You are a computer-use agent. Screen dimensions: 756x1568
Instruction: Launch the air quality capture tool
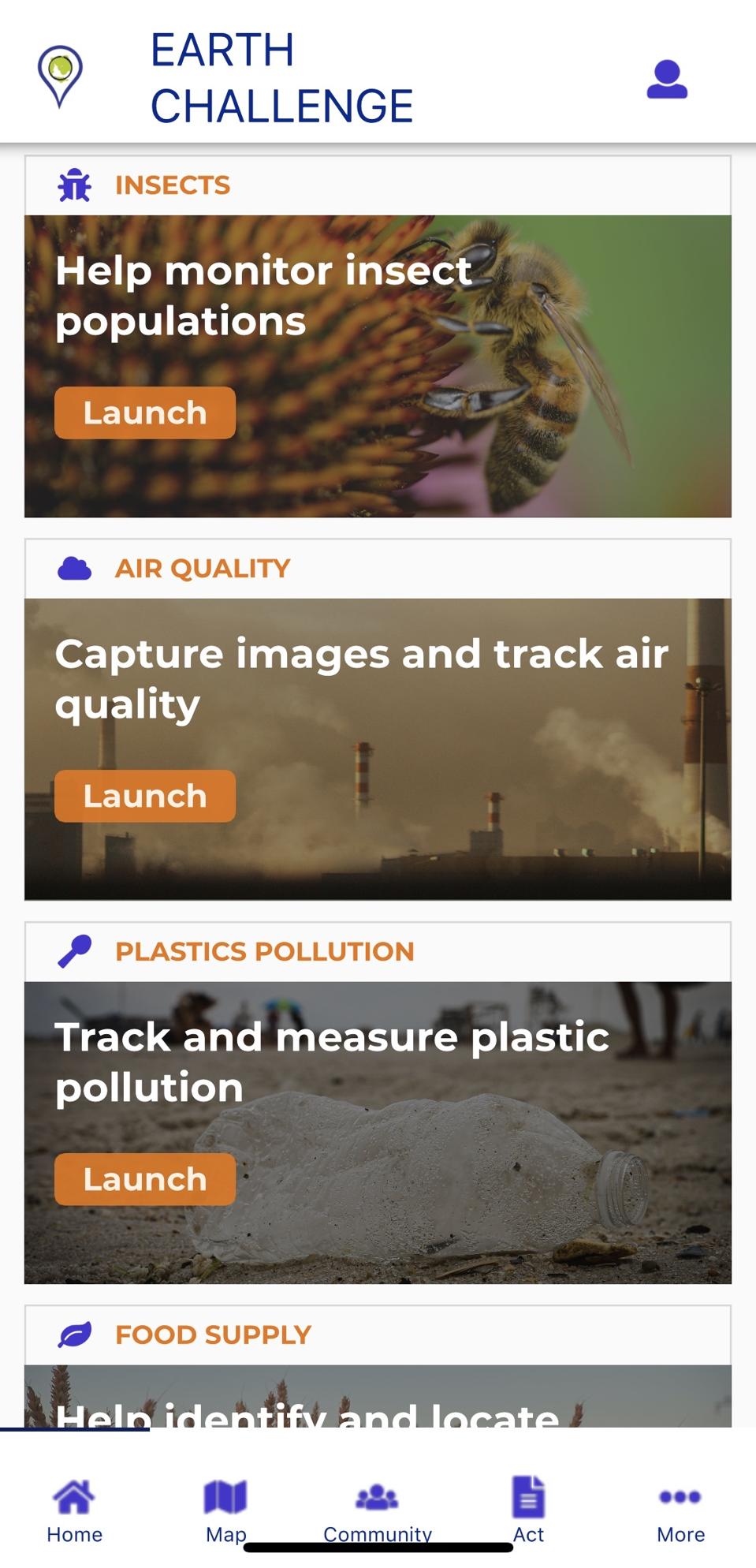[144, 795]
